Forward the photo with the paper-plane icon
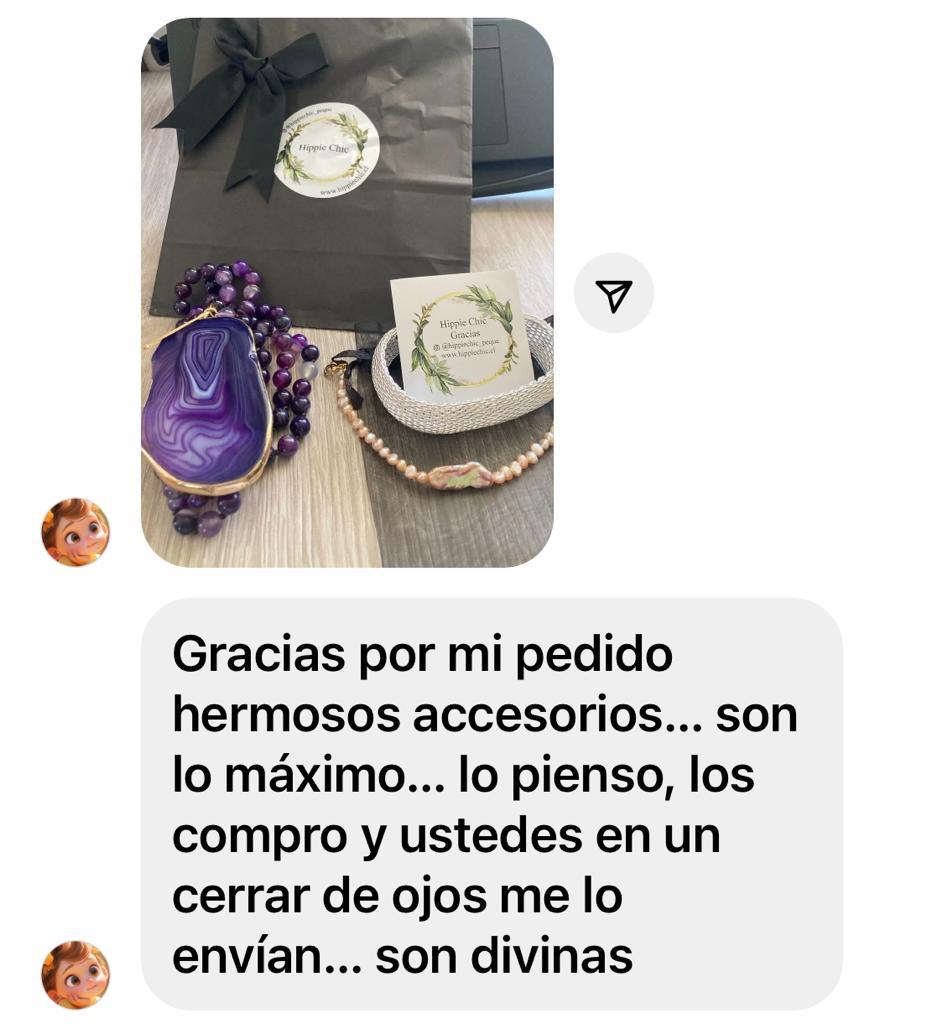Screen dimensions: 932x1024 click(x=613, y=293)
